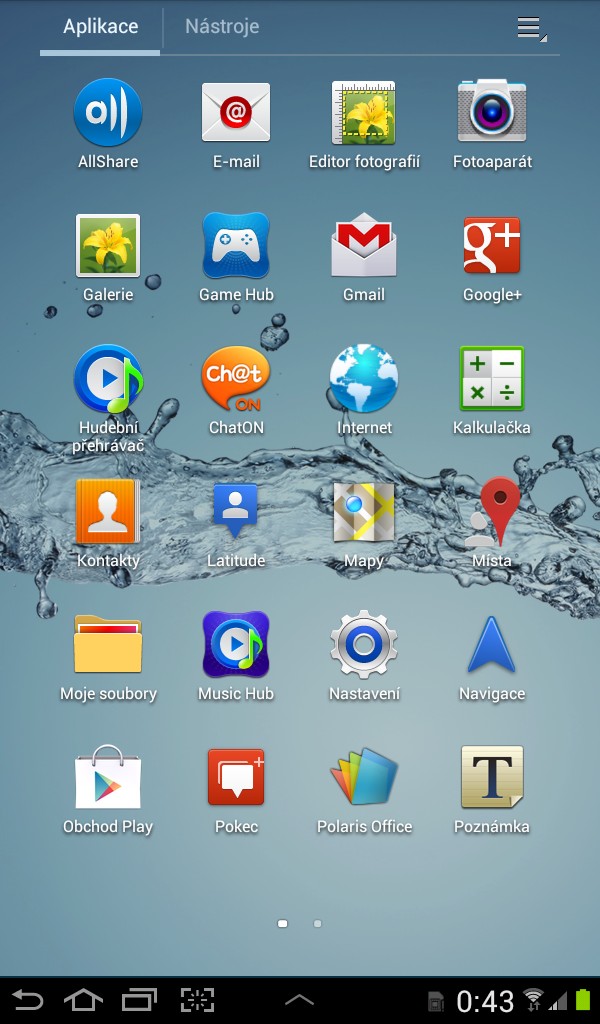This screenshot has height=1024, width=600.
Task: Open the E-mail app
Action: (x=236, y=124)
